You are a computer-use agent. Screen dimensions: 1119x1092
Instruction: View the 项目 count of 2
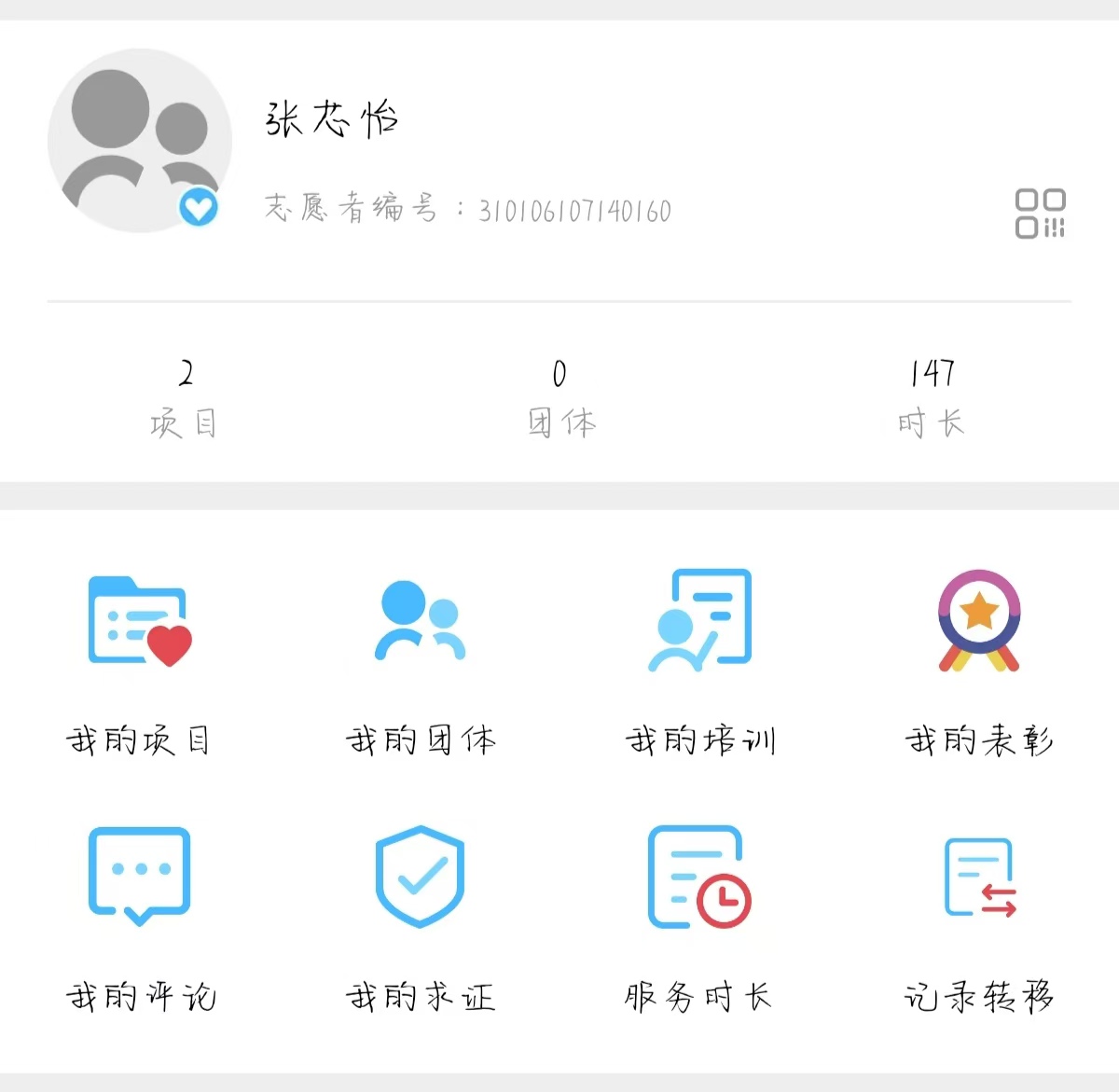(185, 396)
